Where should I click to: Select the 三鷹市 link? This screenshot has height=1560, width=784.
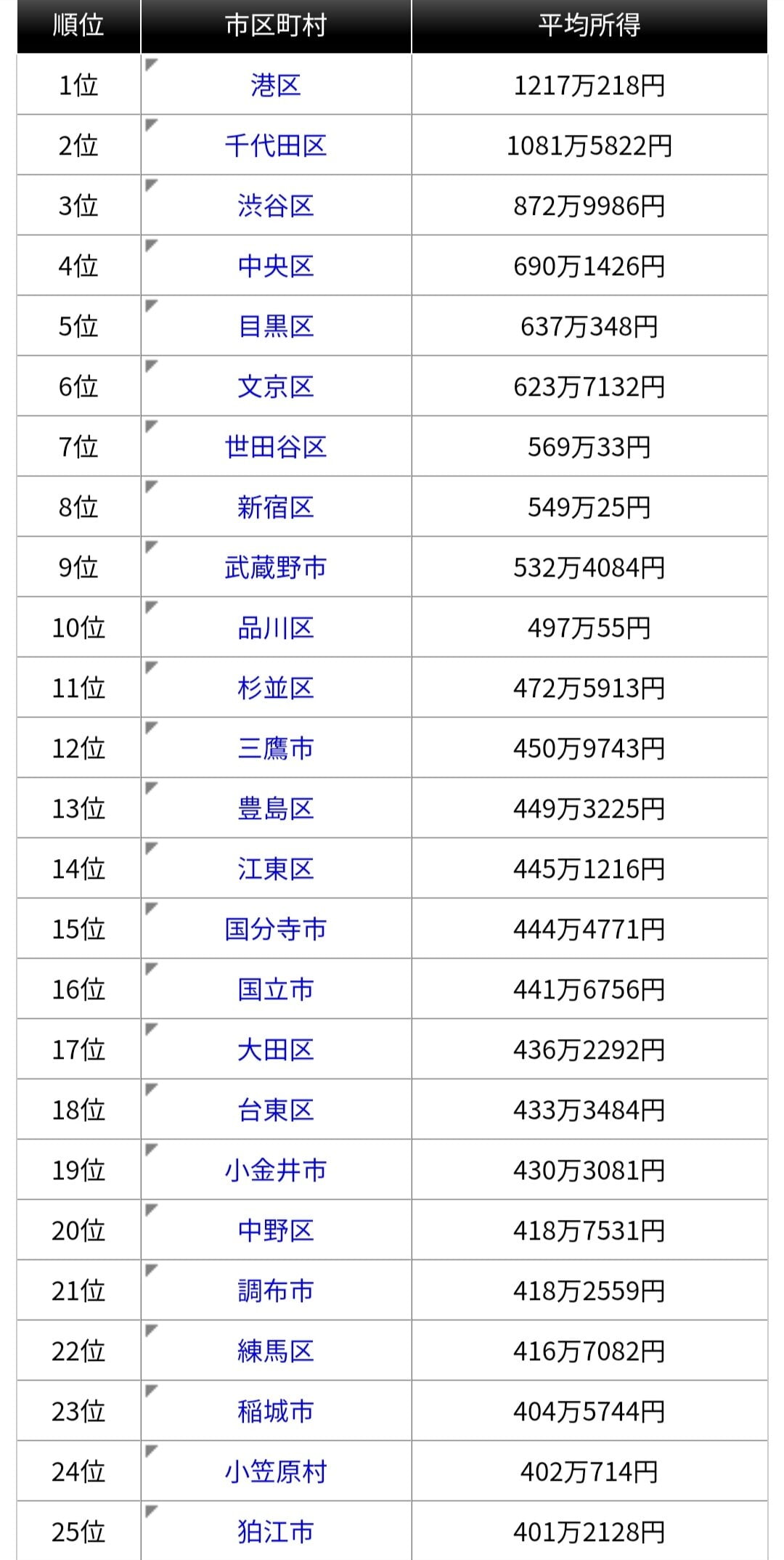(x=275, y=749)
